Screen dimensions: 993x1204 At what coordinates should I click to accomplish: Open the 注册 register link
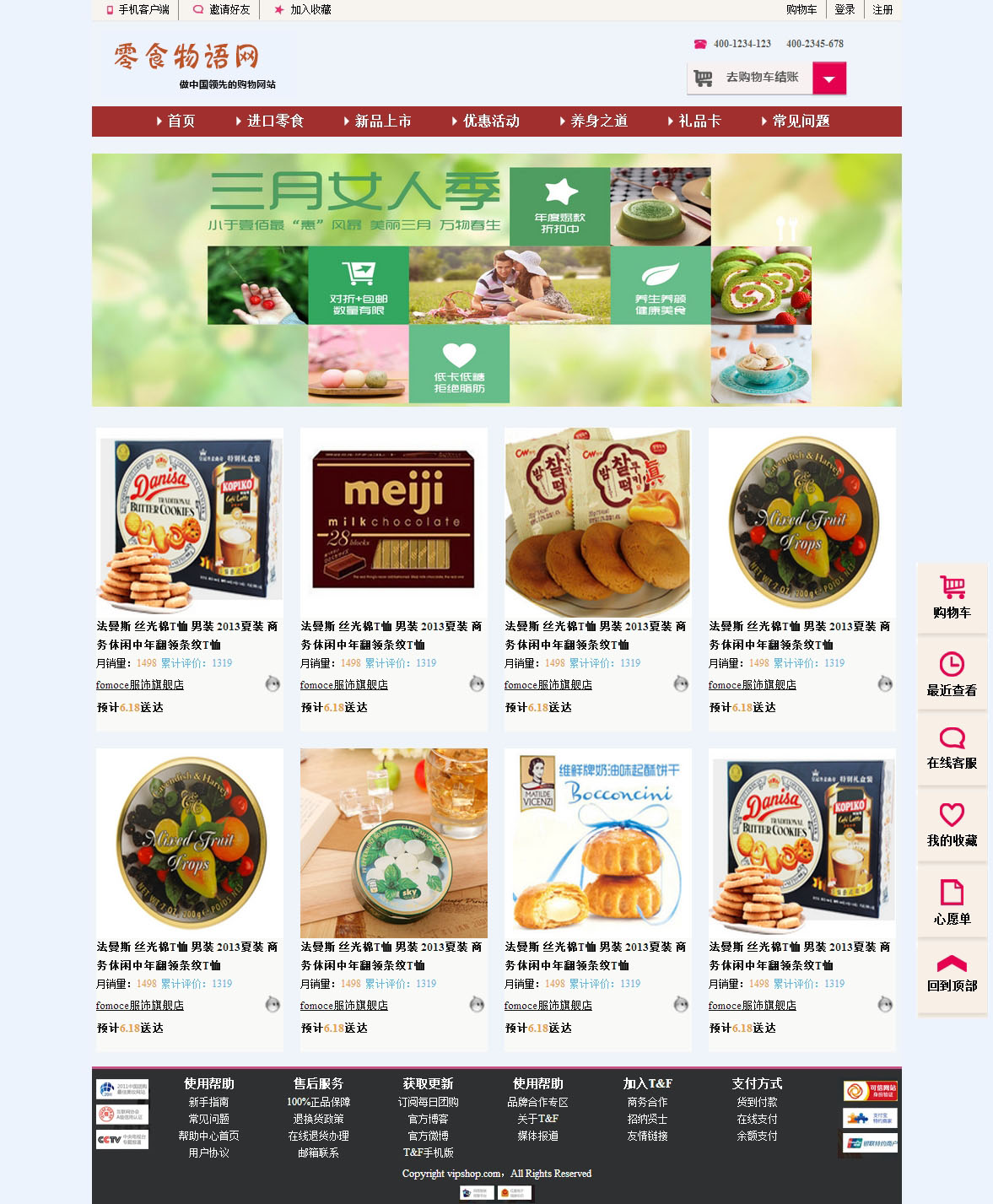click(x=882, y=10)
